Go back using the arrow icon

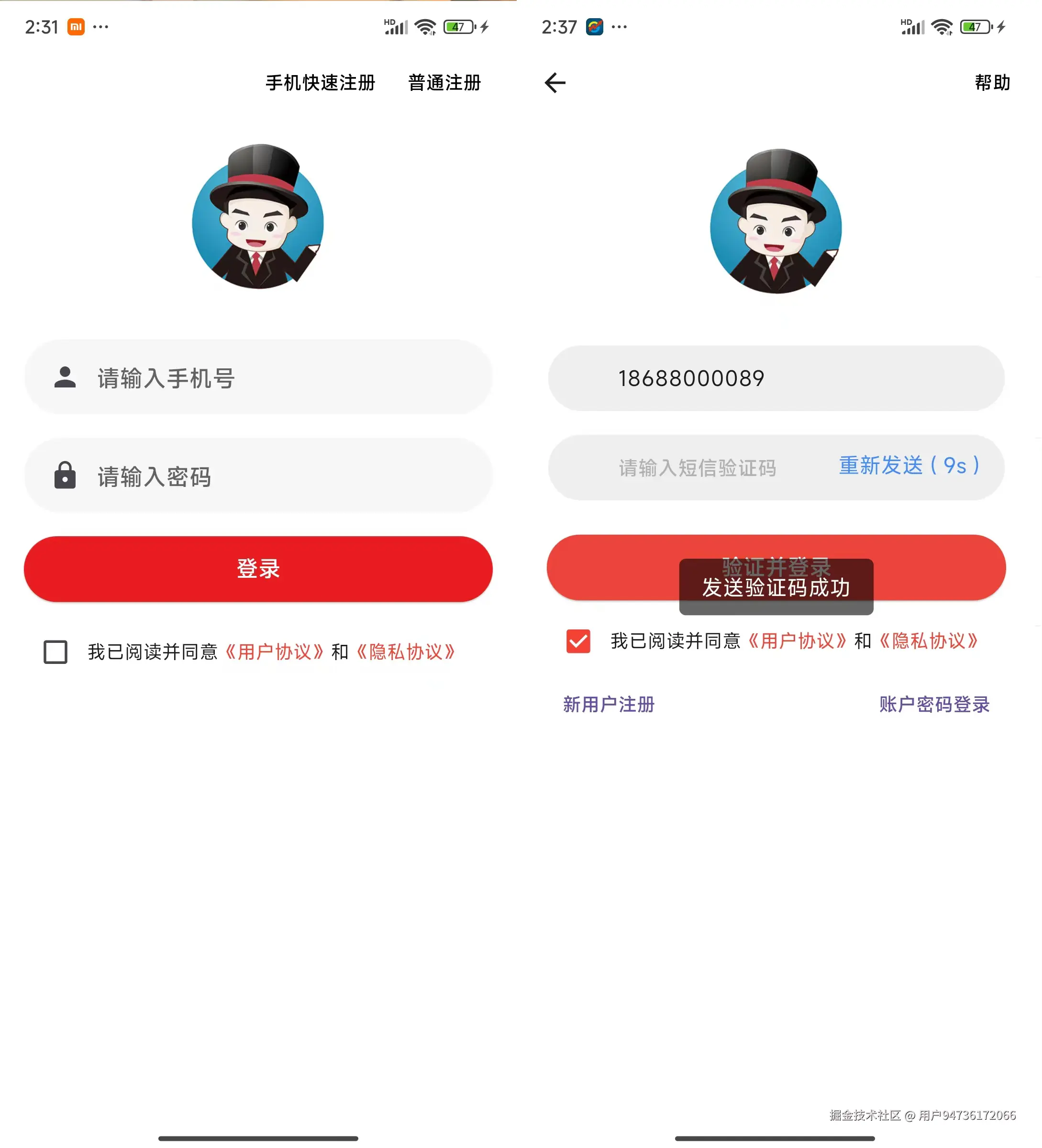tap(554, 83)
